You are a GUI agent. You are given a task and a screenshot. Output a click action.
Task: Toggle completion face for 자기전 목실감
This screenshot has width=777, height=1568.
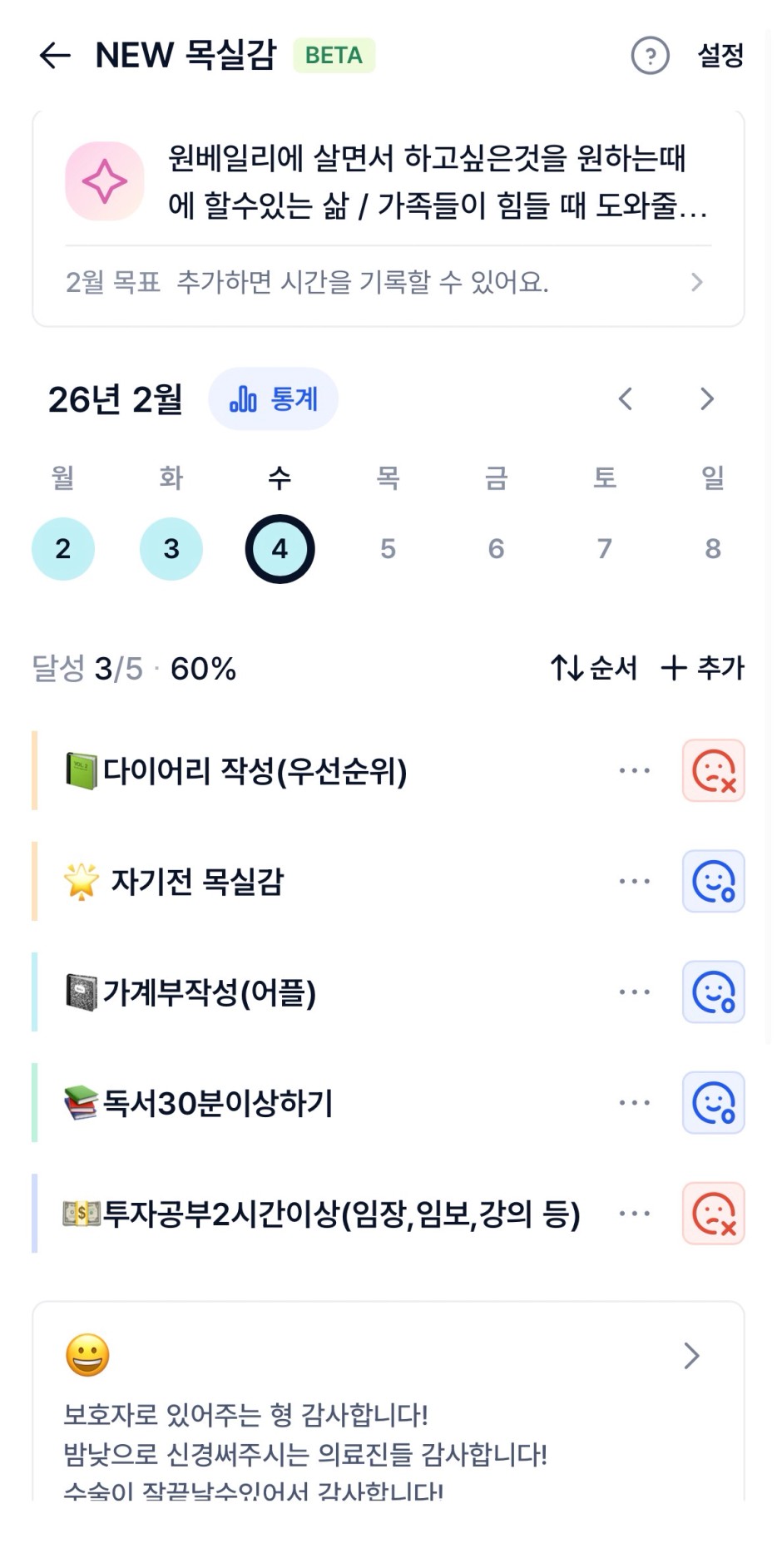714,882
